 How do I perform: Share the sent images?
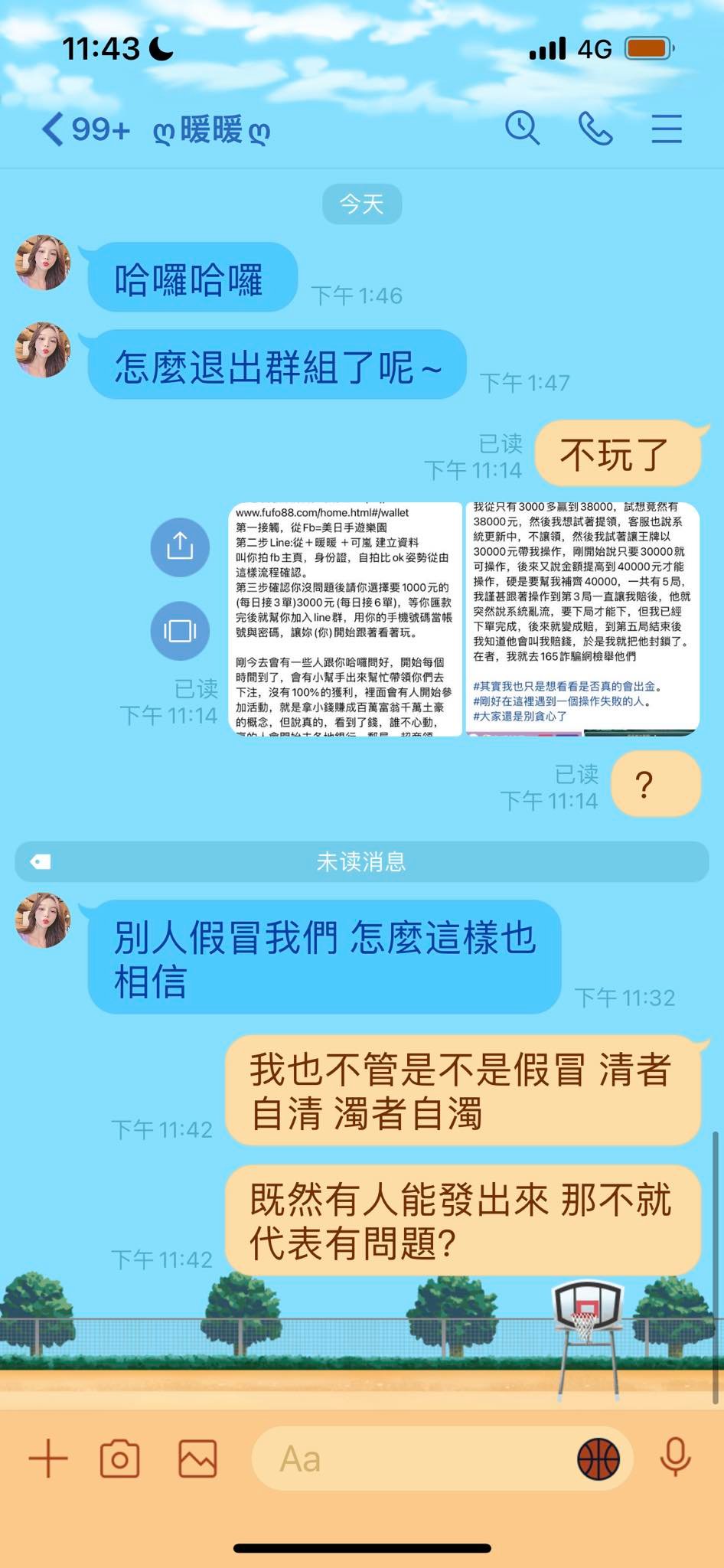[x=180, y=547]
